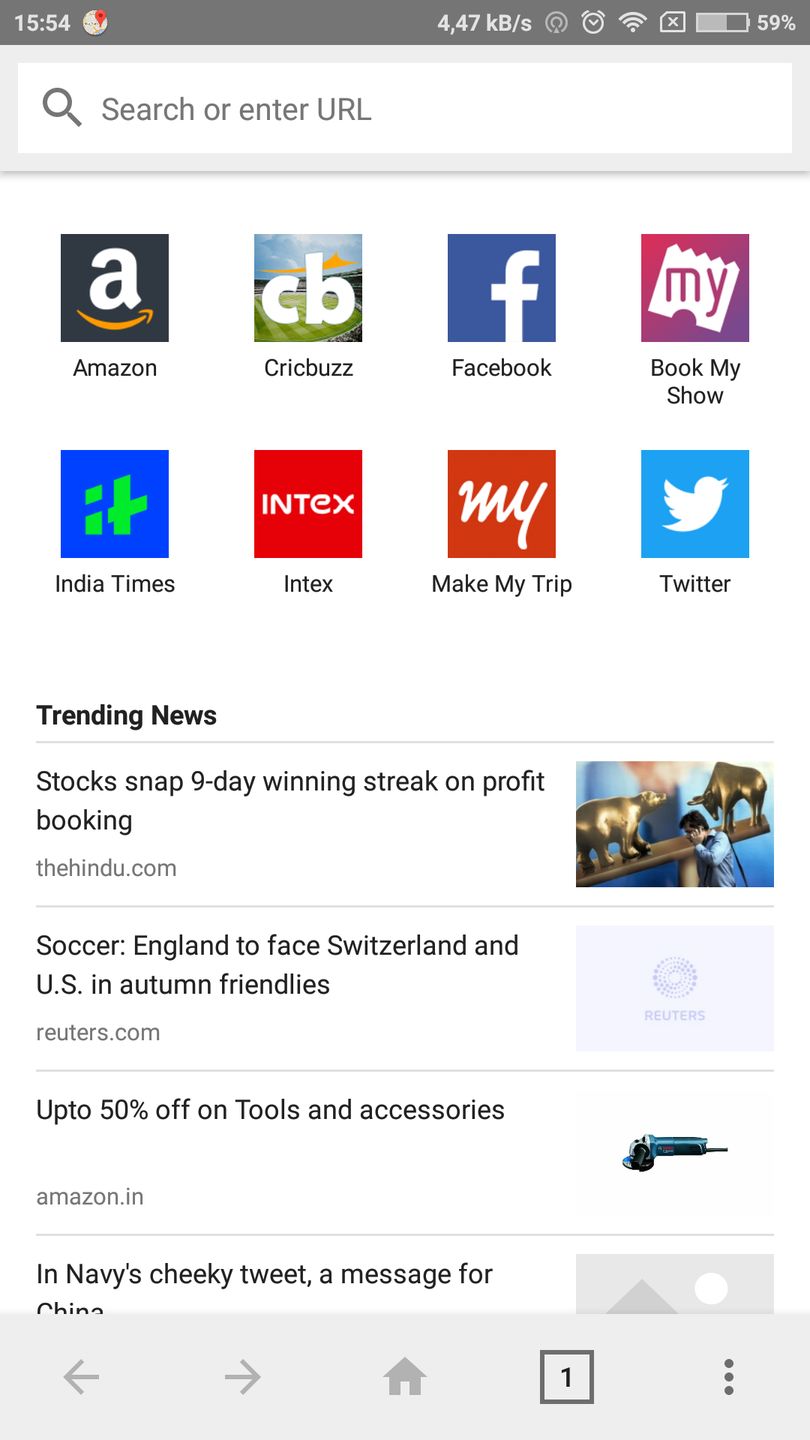
Task: Read the Stocks snap 9-day winning streak article
Action: (x=290, y=800)
